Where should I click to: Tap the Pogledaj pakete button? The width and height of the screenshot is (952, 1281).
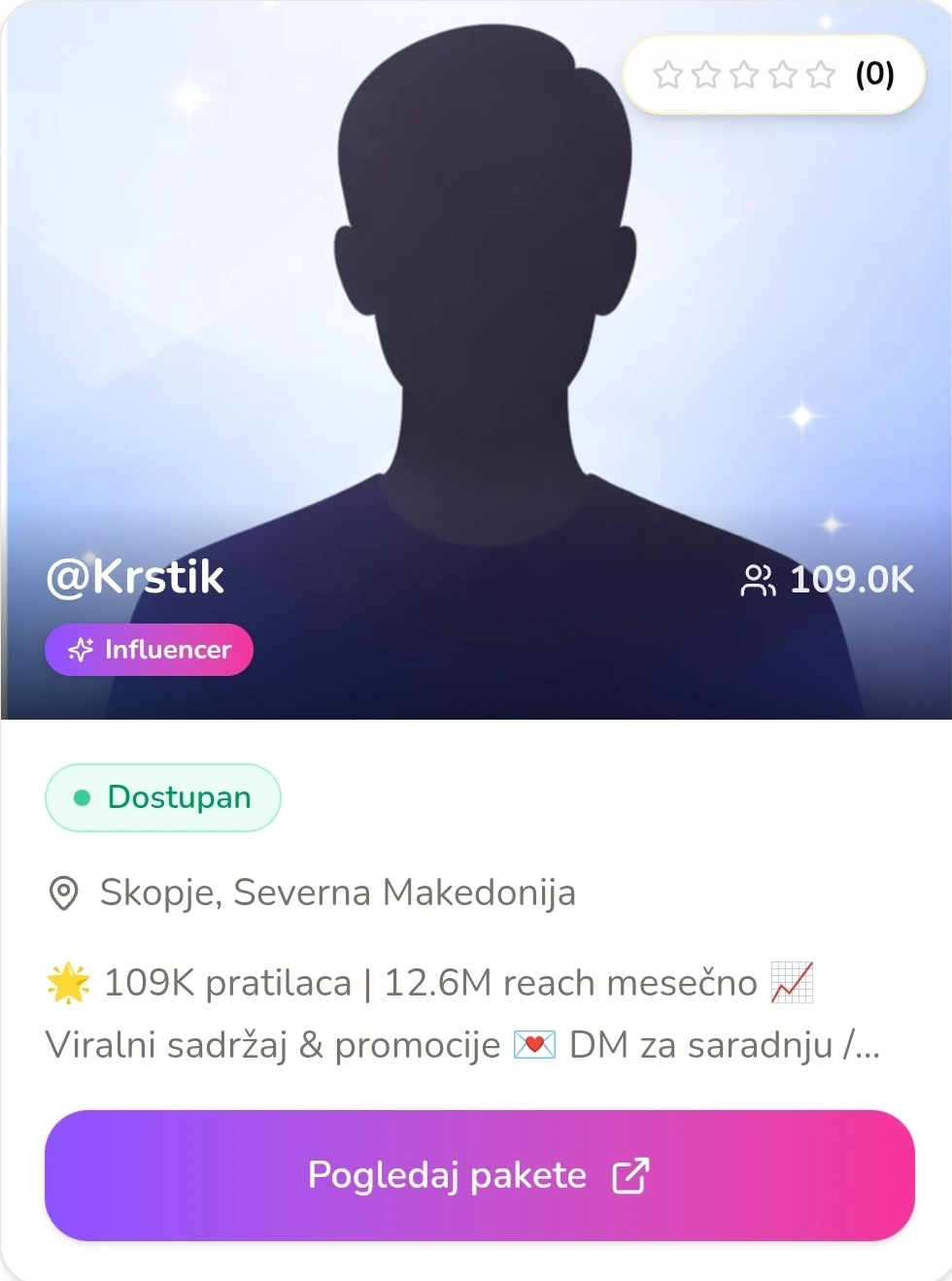[479, 1175]
